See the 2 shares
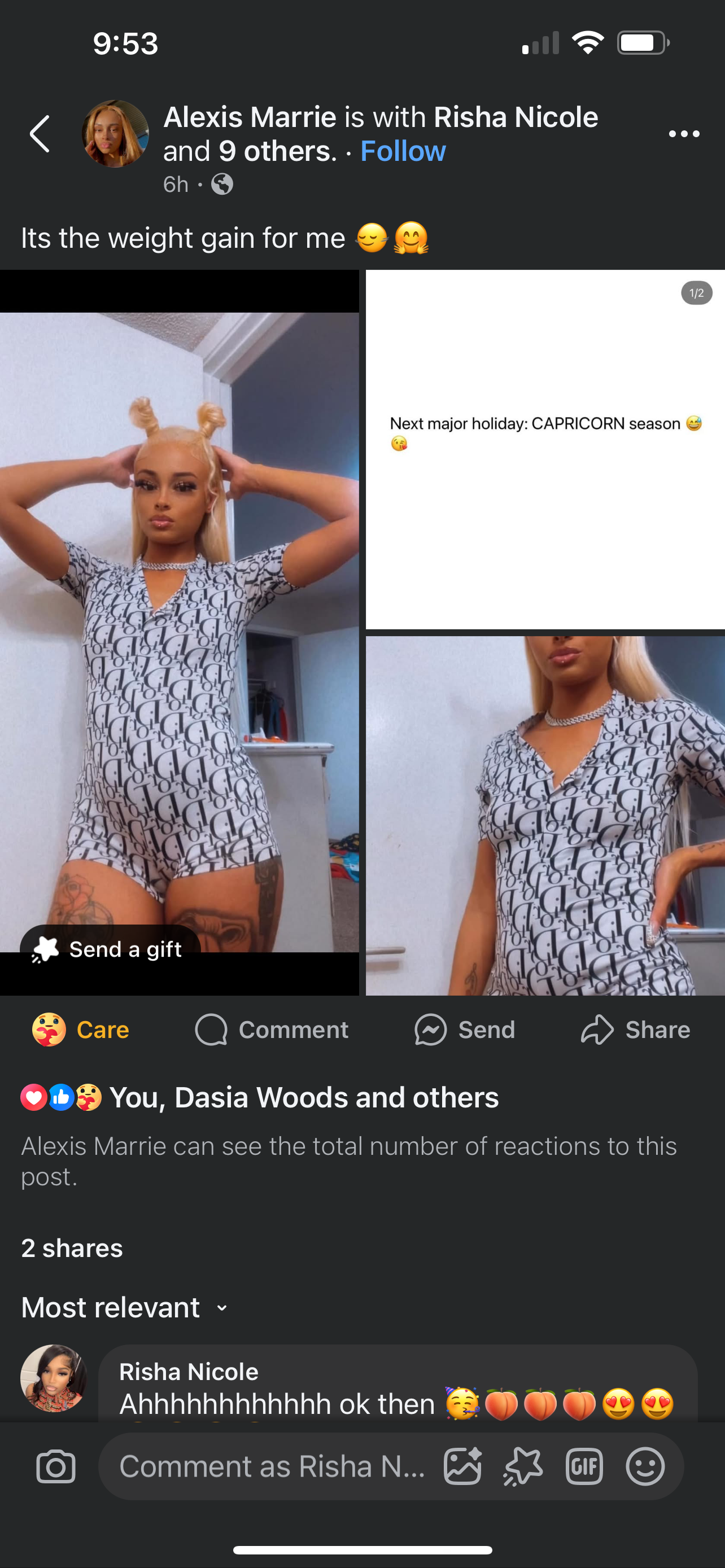Image resolution: width=725 pixels, height=1568 pixels. (x=72, y=1248)
